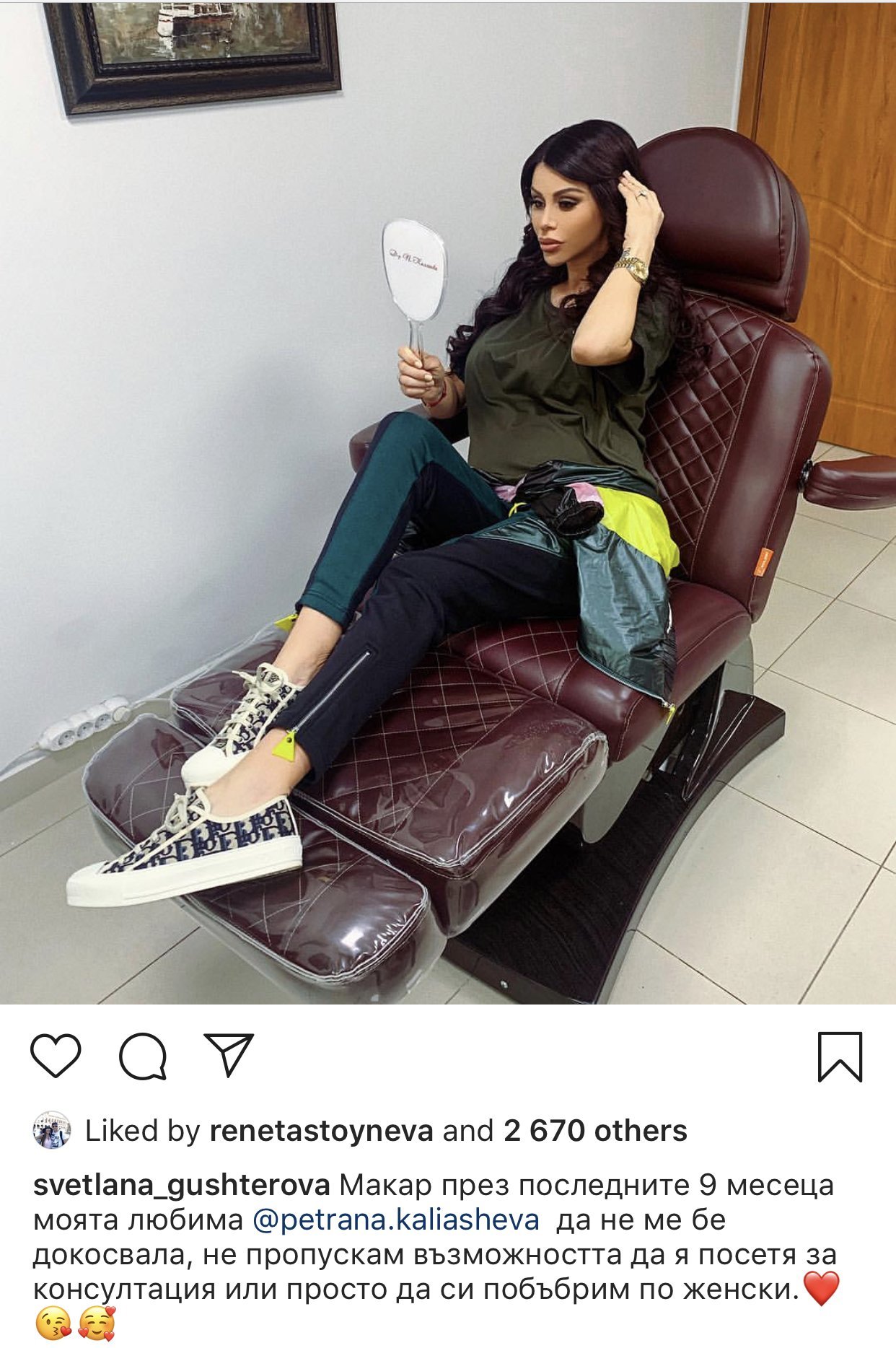View the list of 2 670 others who liked

[x=595, y=1131]
